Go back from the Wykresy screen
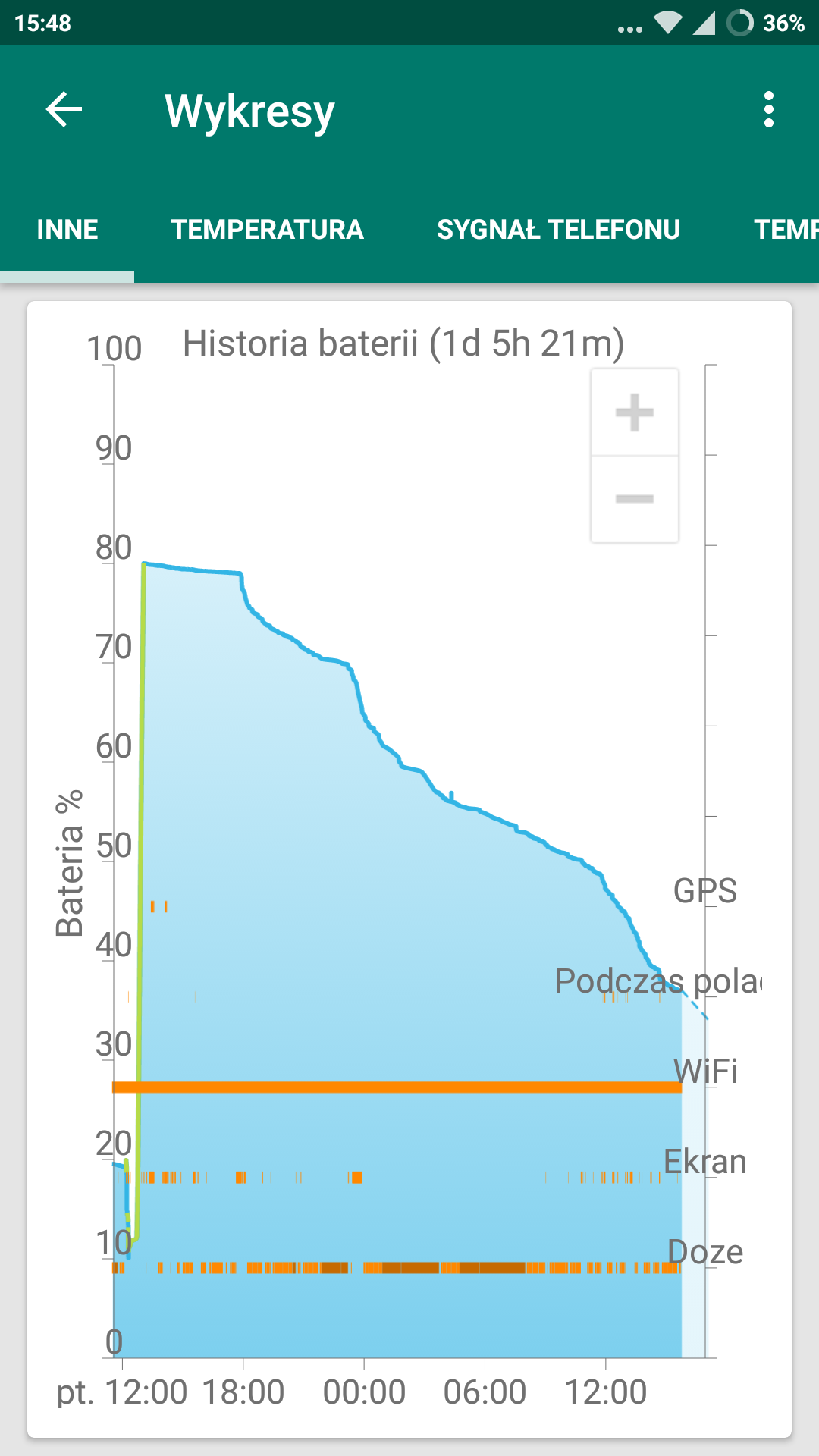 coord(64,110)
